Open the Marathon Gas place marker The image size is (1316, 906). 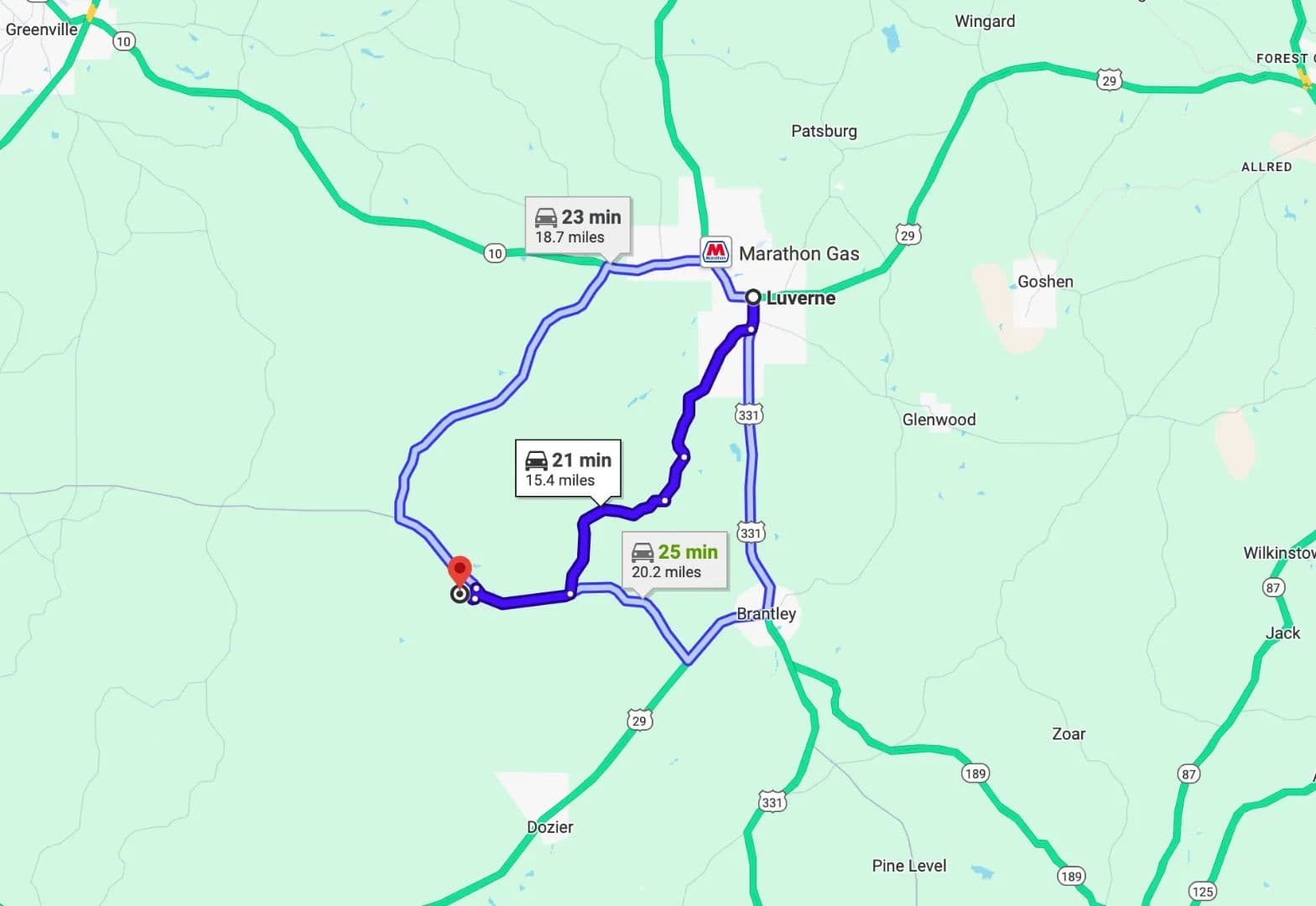coord(715,252)
